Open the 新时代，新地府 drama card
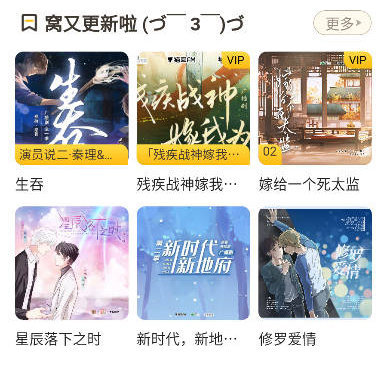This screenshot has width=387, height=368. [193, 263]
